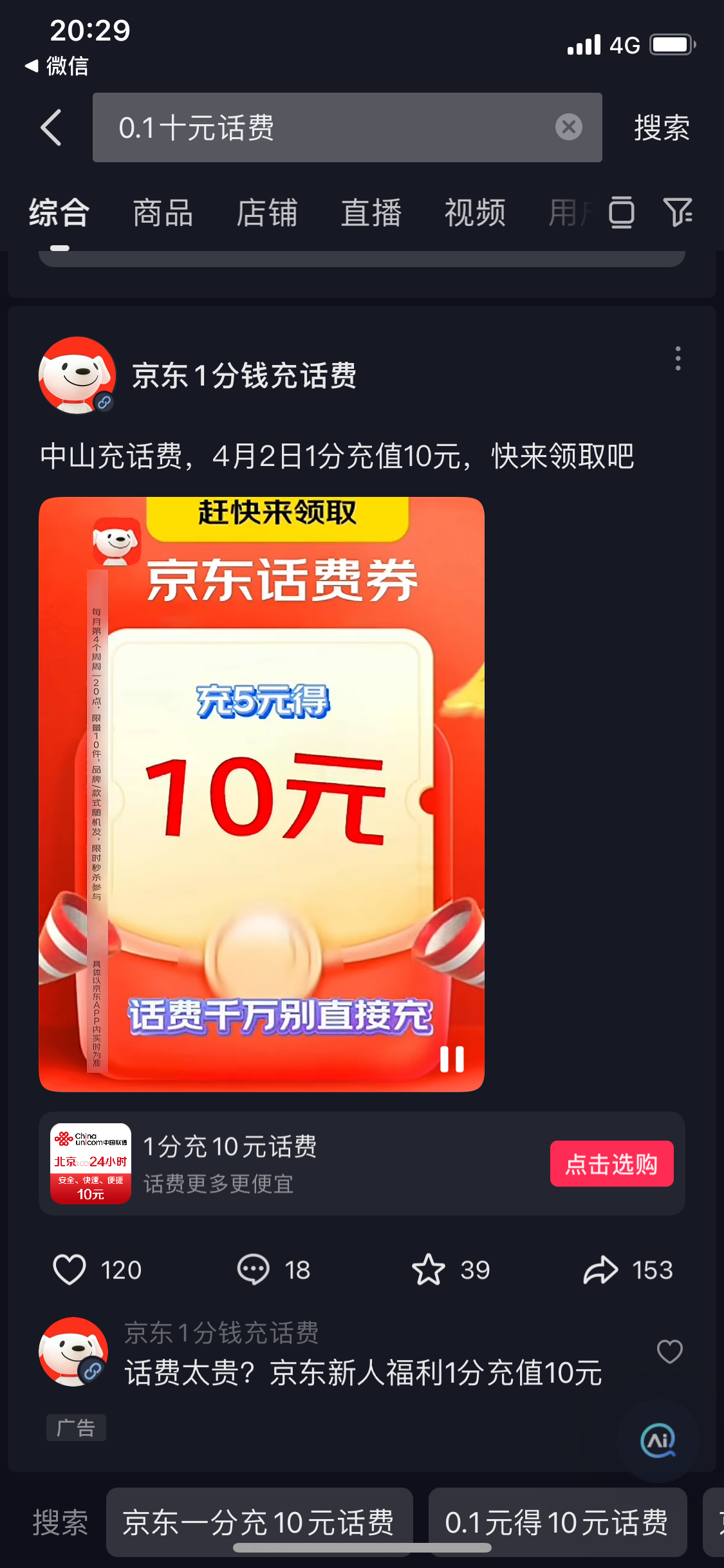Screen dimensions: 724x1568
Task: Pause the 京东话费券 video
Action: coord(452,1059)
